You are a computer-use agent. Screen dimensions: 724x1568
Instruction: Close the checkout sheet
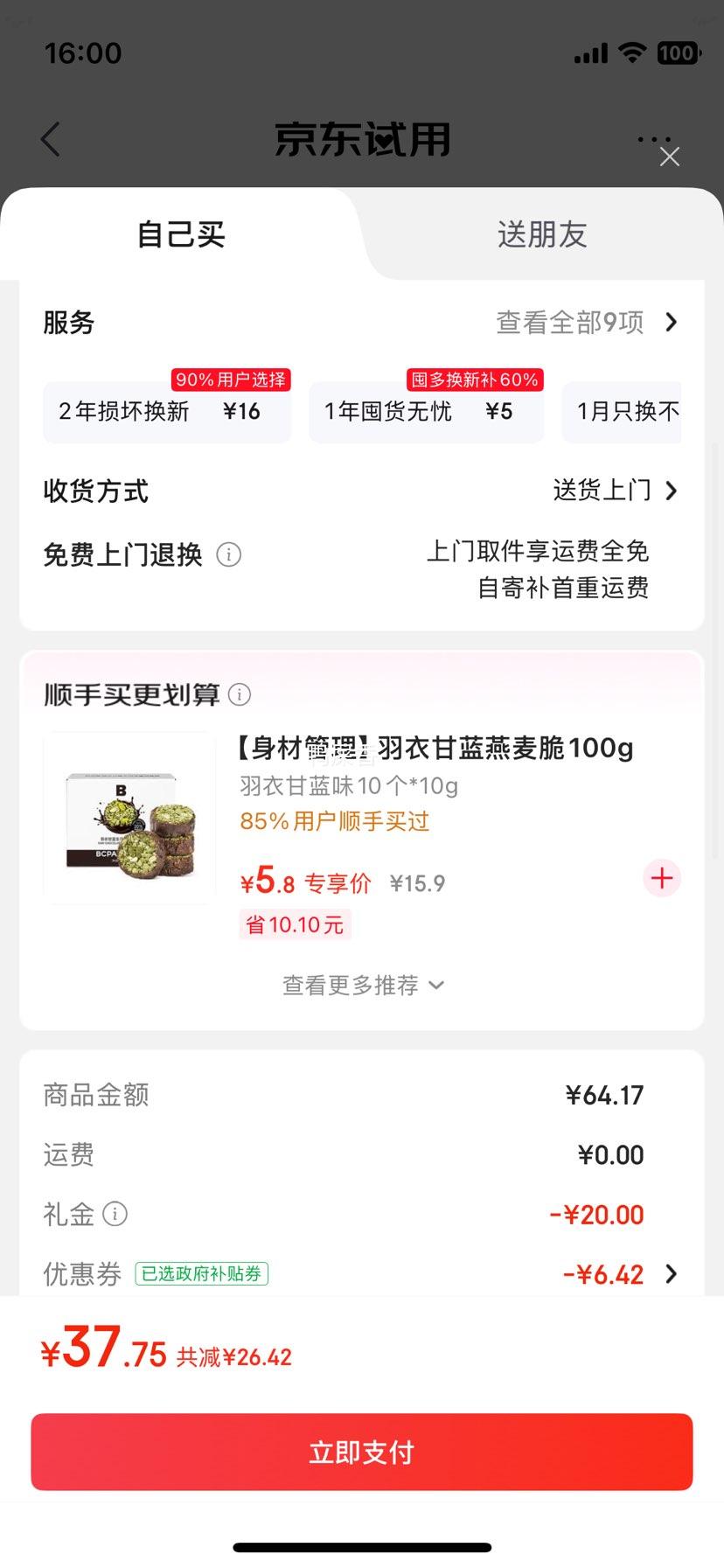point(670,157)
